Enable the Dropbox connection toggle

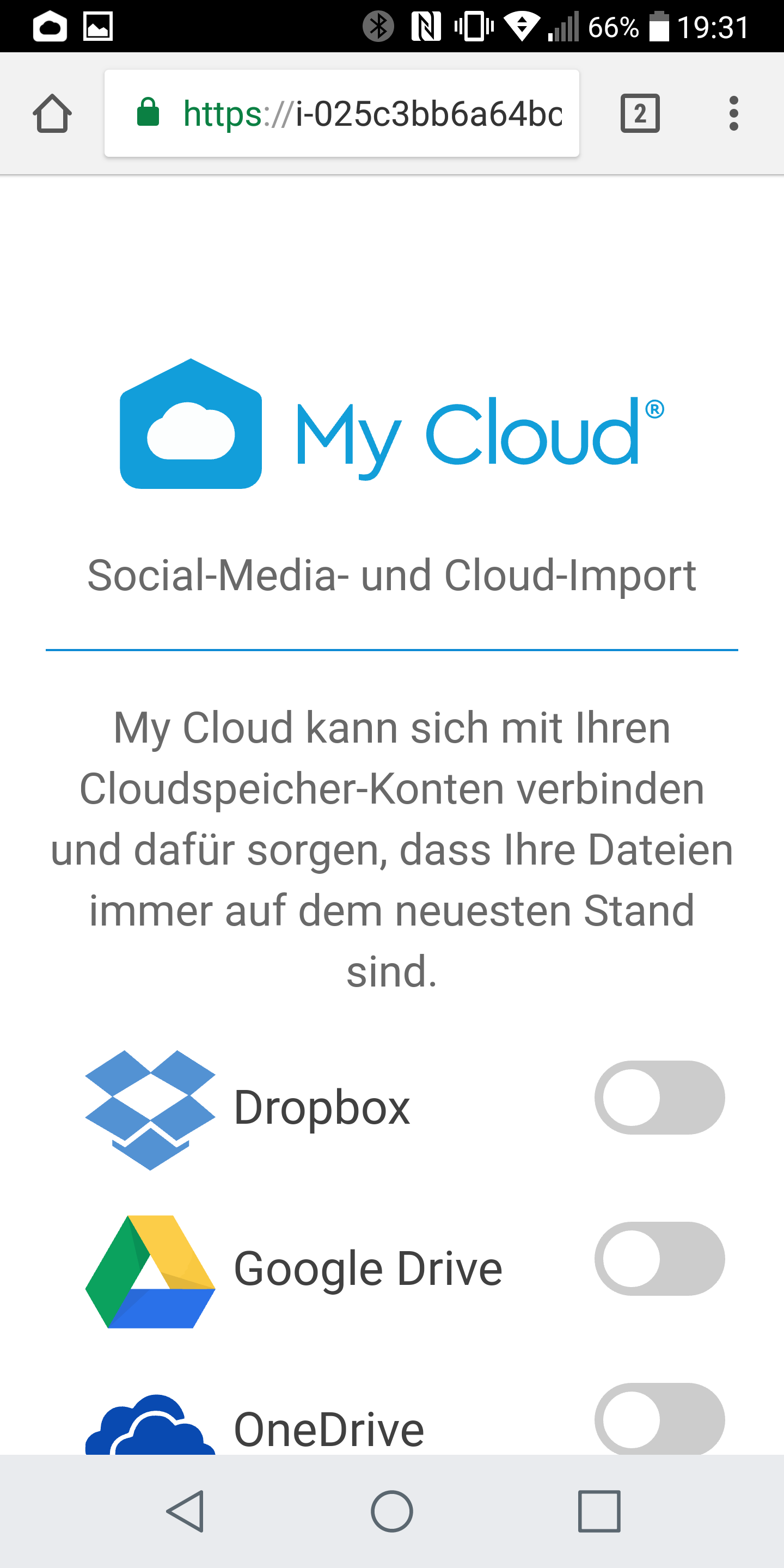coord(659,1098)
